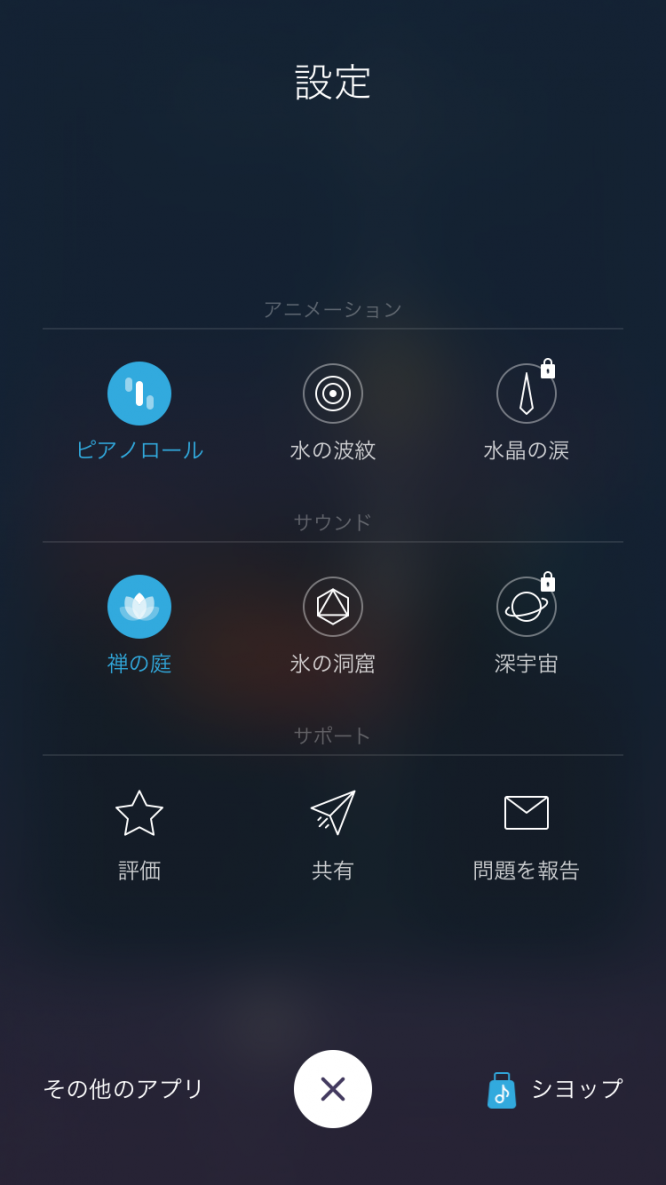666x1185 pixels.
Task: Tap the locked 水晶の涙 animation
Action: point(526,394)
